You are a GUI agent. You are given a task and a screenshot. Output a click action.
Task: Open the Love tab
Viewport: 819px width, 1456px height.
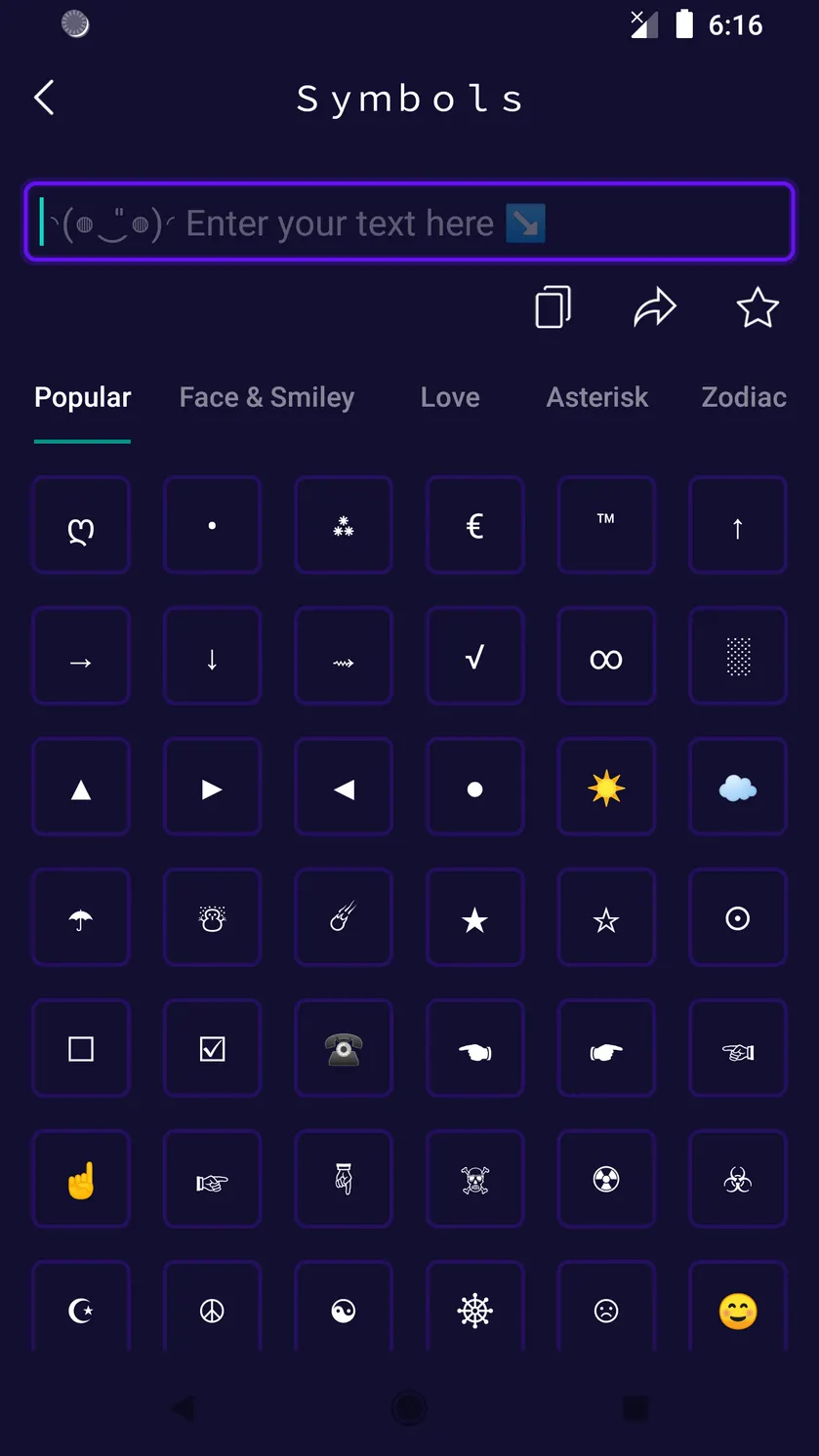coord(450,397)
